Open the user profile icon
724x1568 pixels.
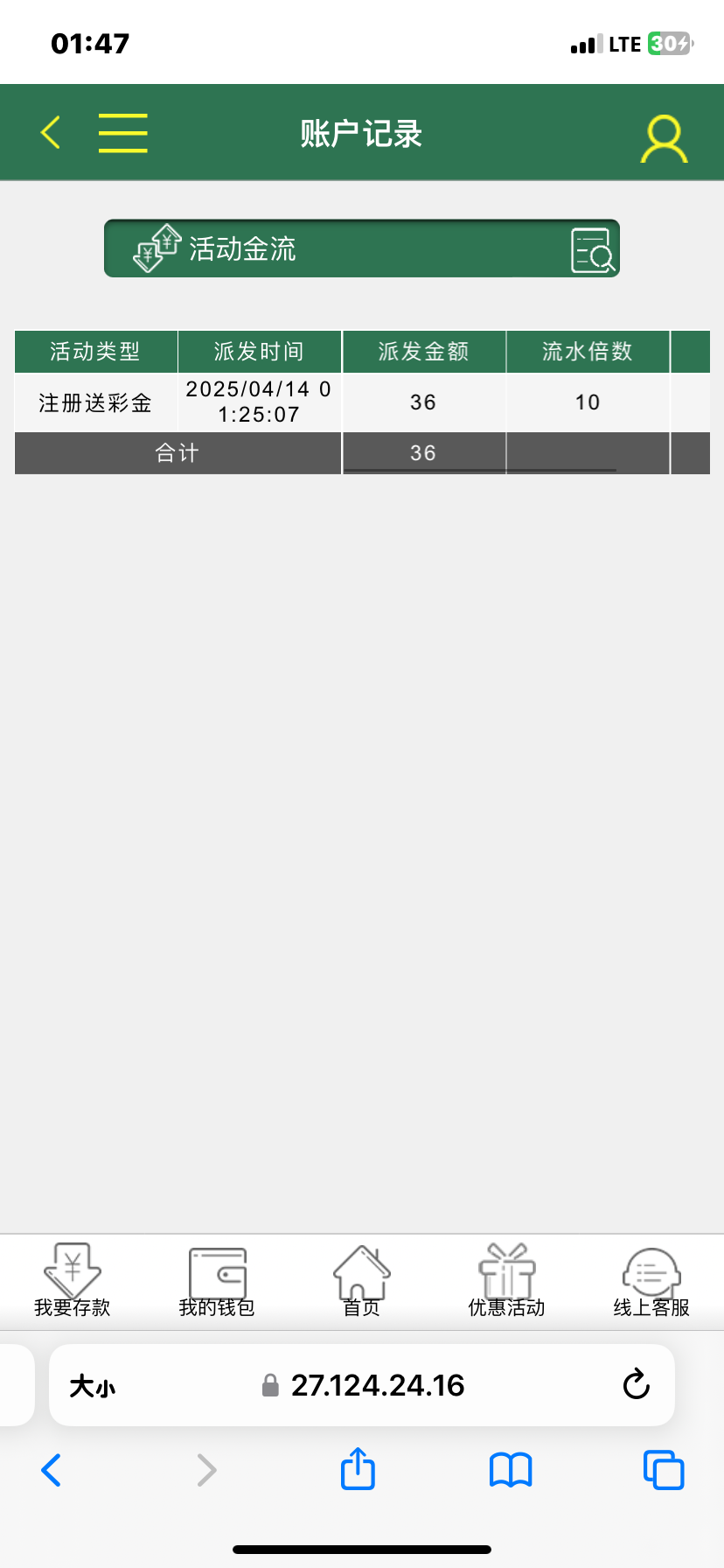[665, 138]
